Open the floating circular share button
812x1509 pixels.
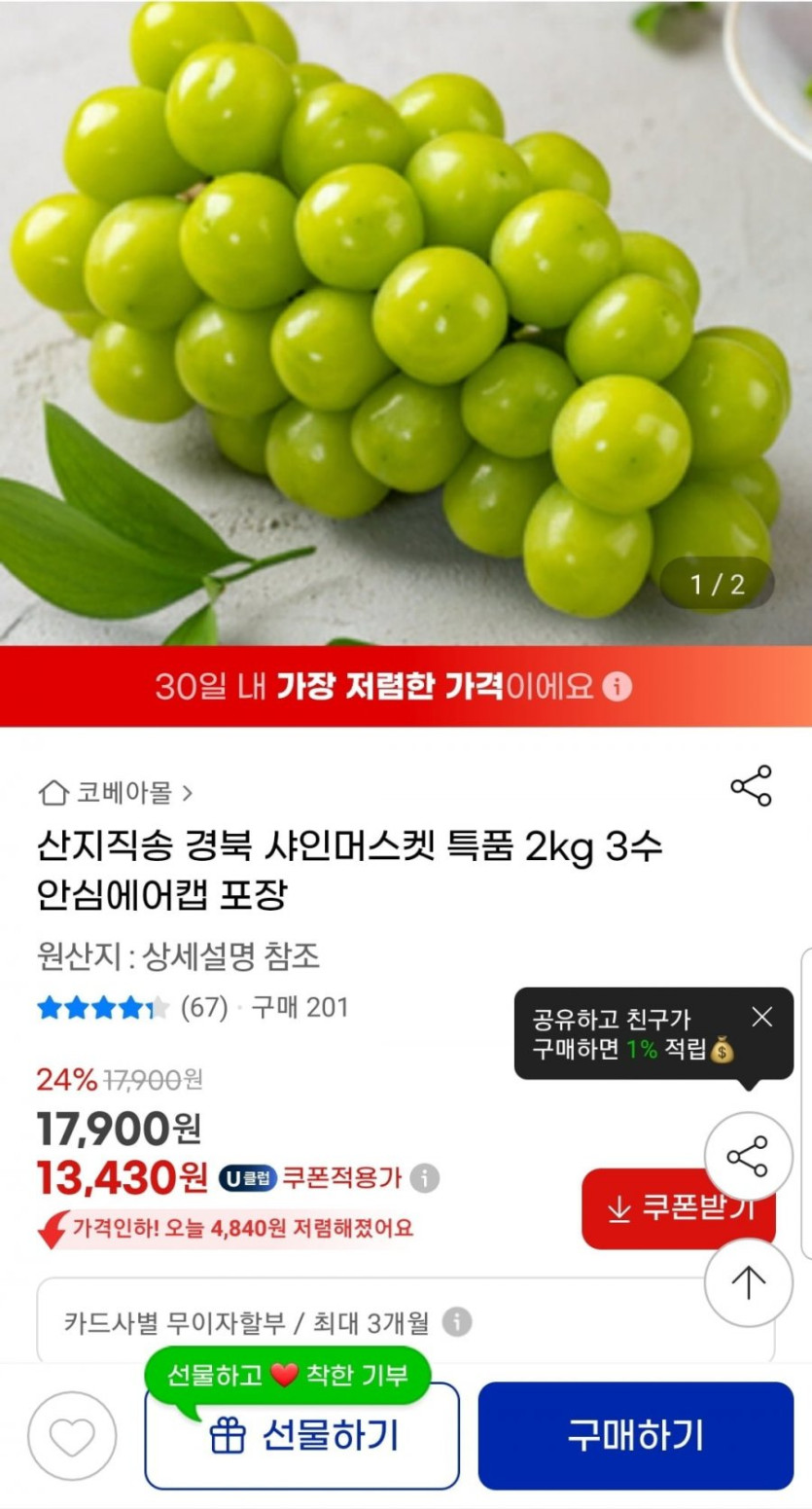coord(748,1157)
